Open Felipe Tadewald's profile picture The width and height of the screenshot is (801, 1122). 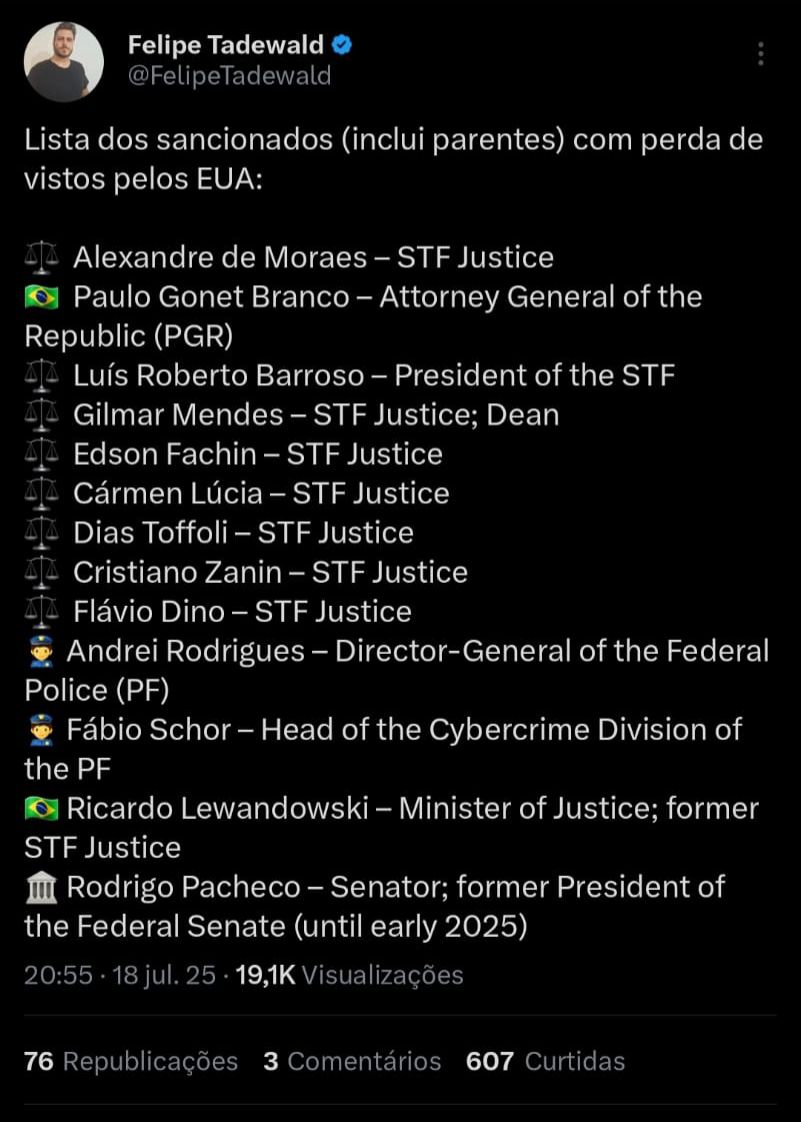(64, 61)
